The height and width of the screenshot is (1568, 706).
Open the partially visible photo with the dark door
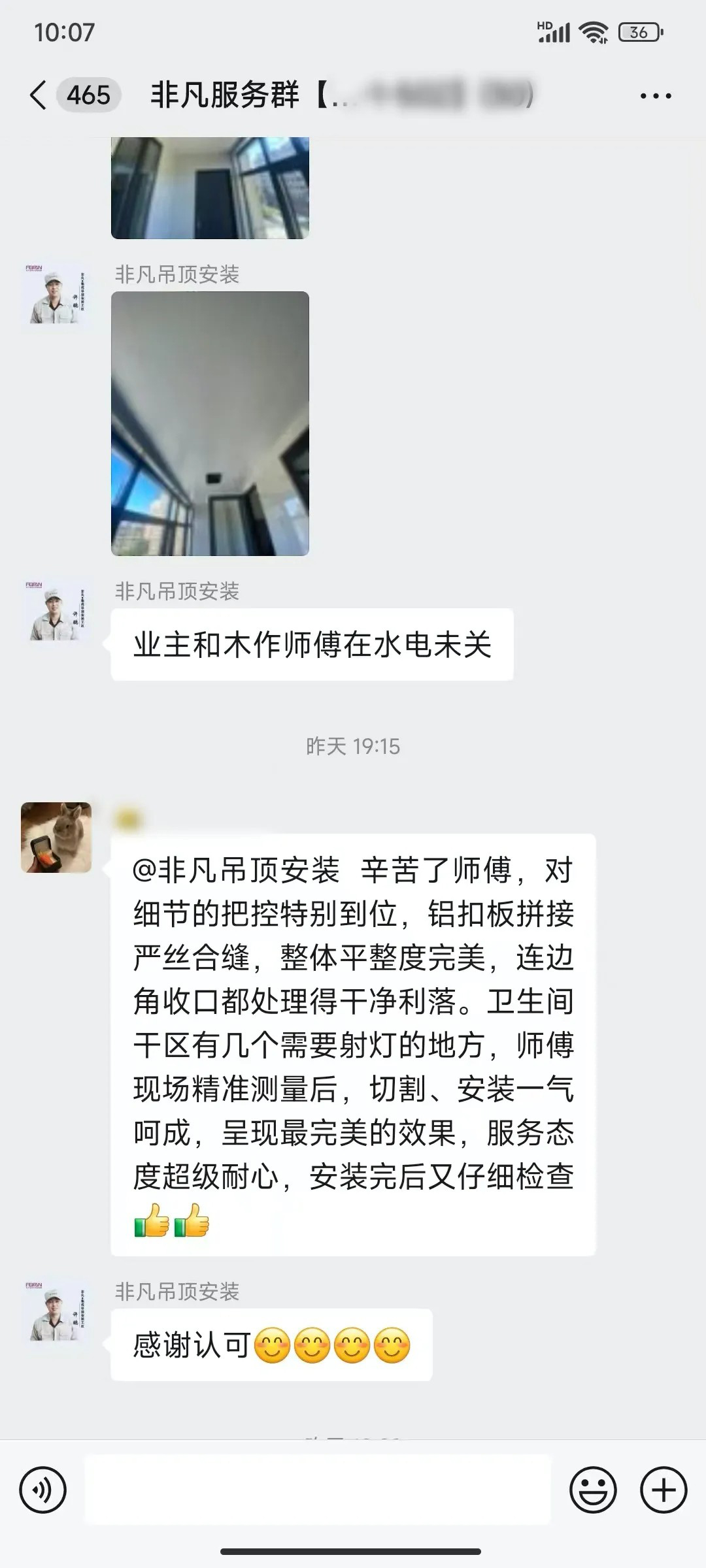click(210, 188)
